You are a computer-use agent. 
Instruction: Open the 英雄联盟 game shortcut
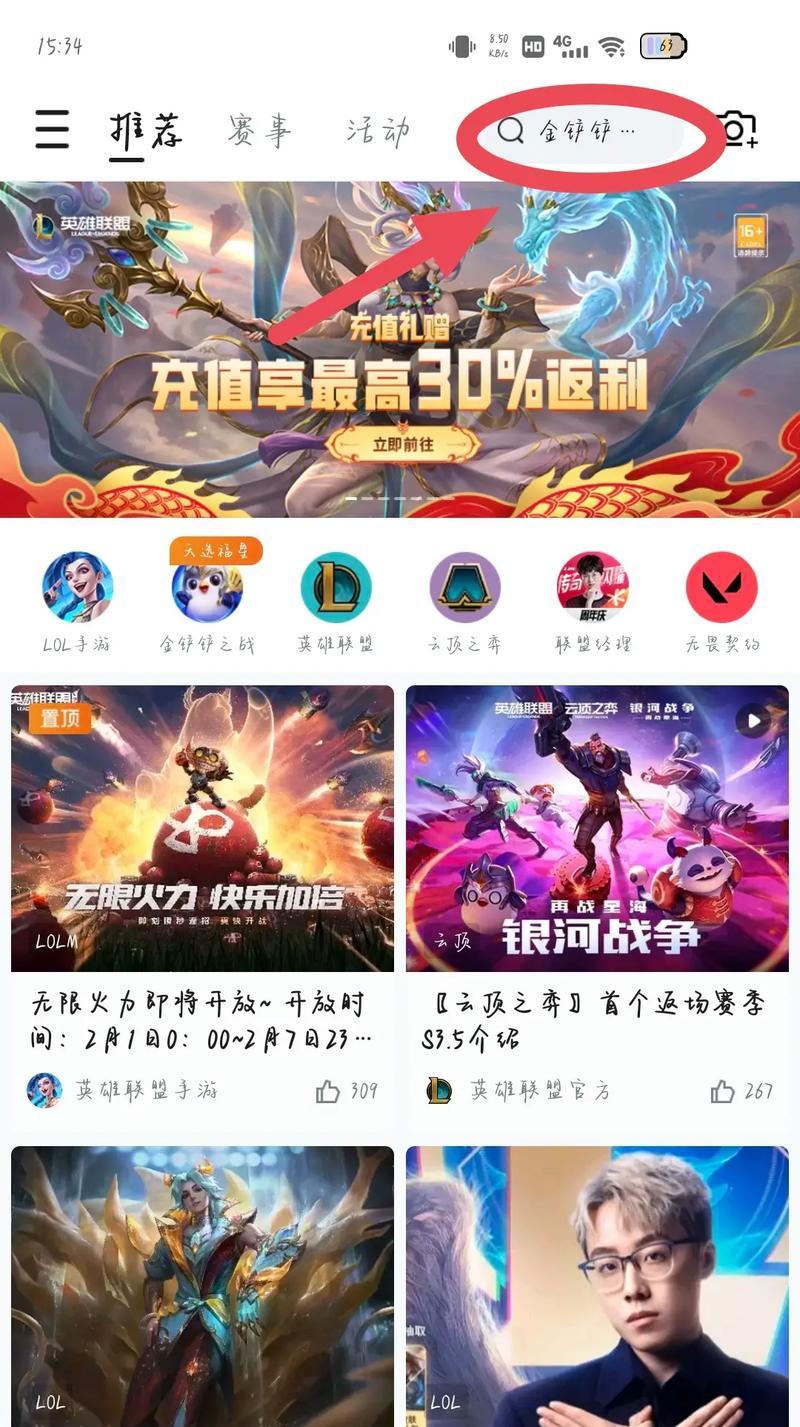pos(335,588)
